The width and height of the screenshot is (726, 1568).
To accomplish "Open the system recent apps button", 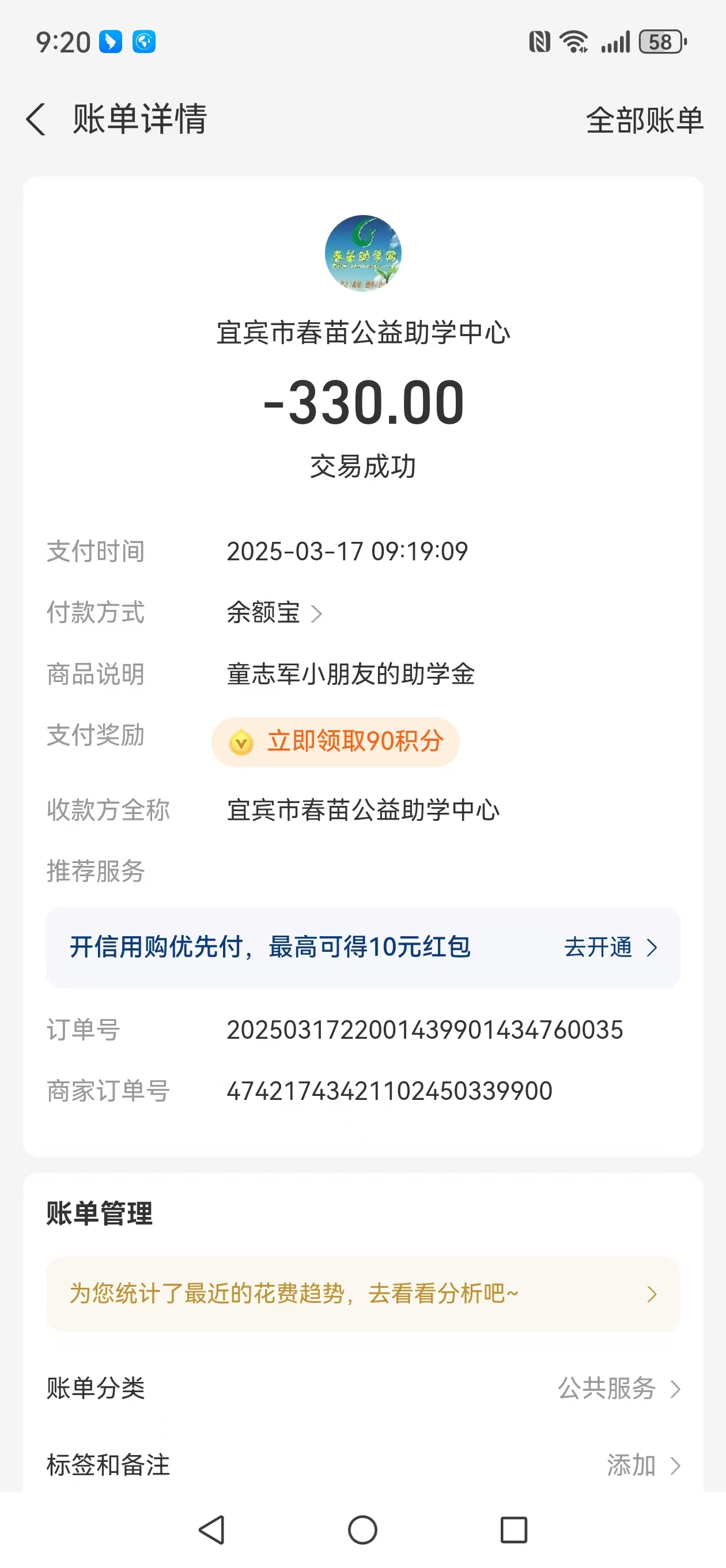I will pyautogui.click(x=513, y=1529).
